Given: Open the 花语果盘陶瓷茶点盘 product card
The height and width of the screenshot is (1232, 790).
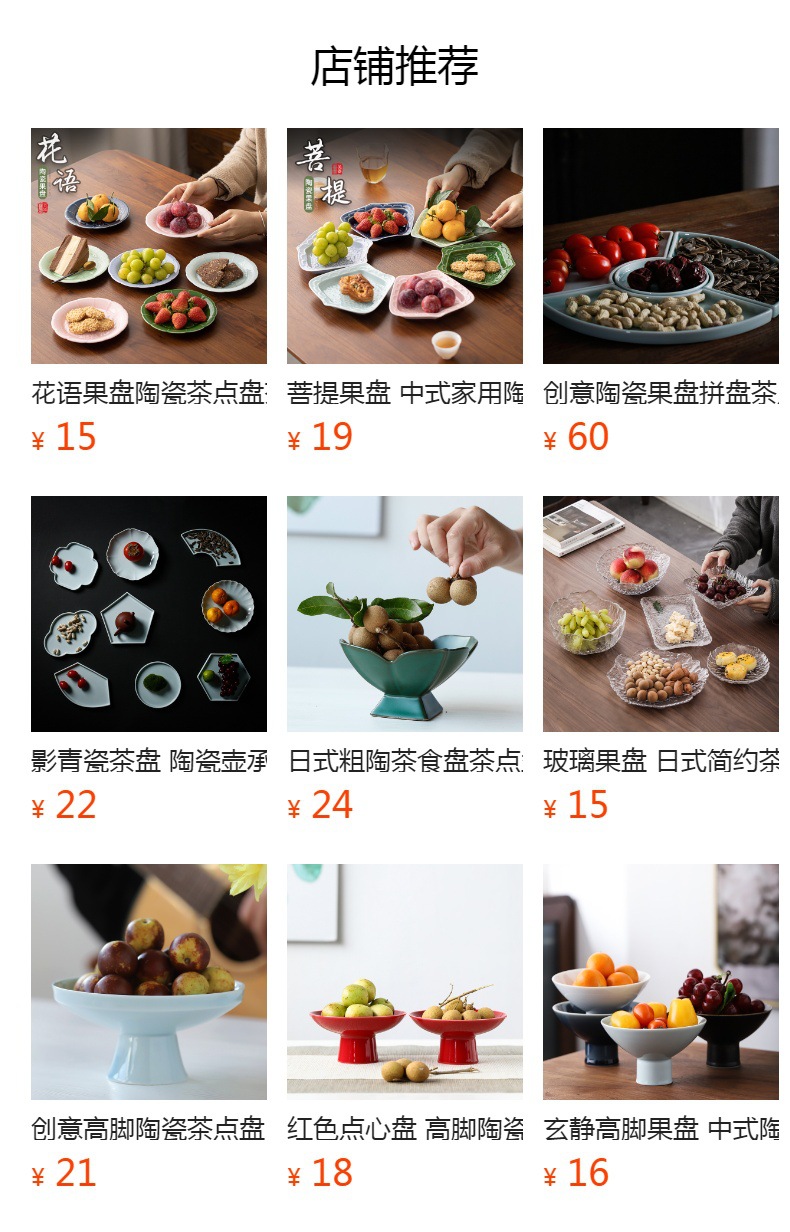Looking at the screenshot, I should (149, 292).
